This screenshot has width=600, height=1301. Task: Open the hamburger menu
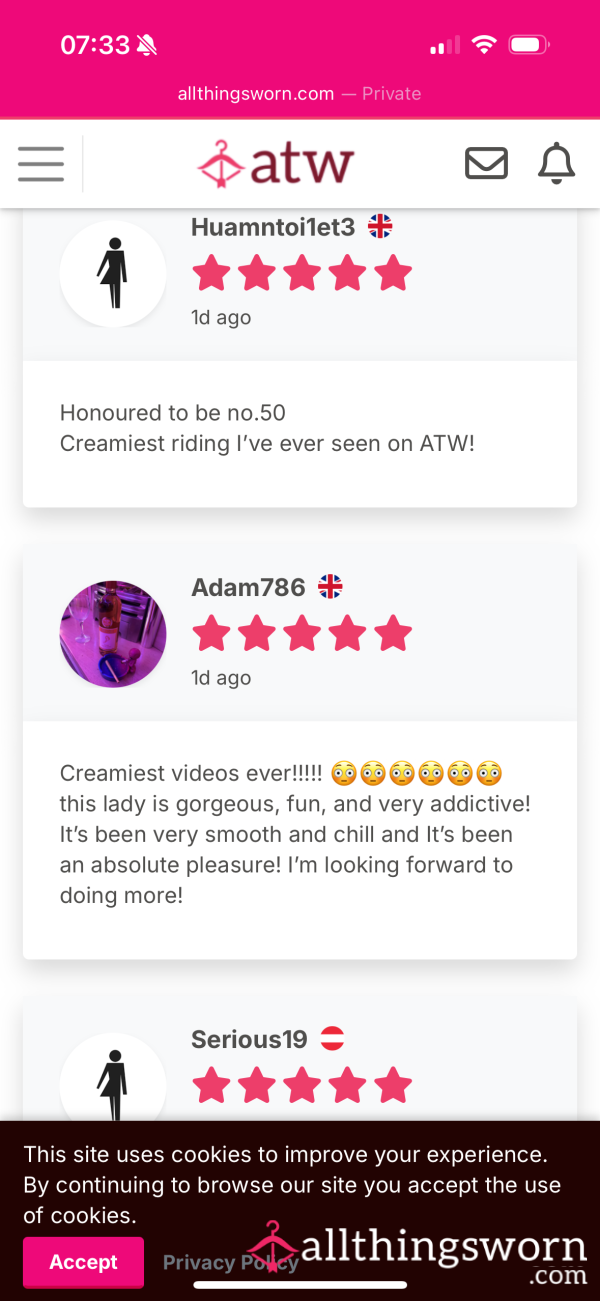(x=41, y=164)
